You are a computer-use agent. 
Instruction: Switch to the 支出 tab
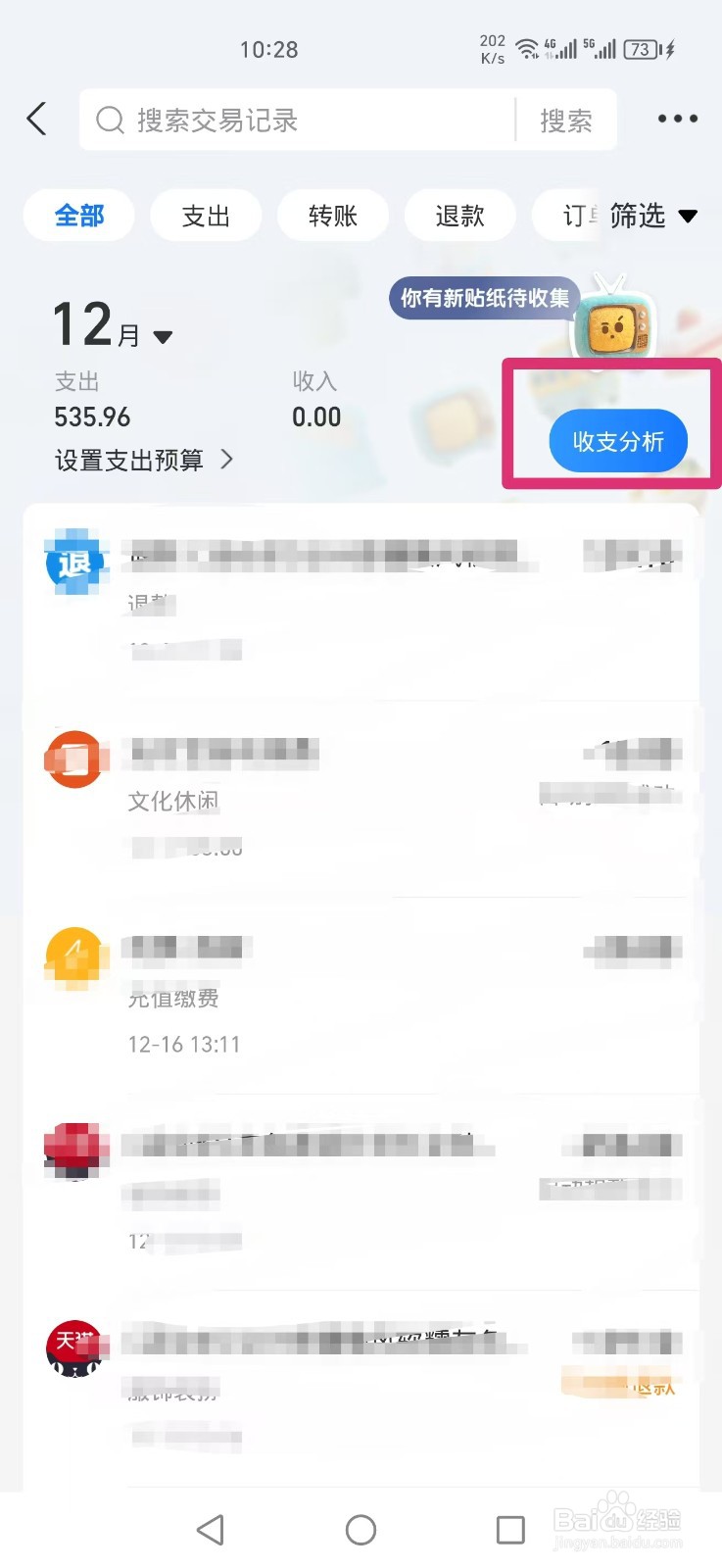[x=206, y=217]
